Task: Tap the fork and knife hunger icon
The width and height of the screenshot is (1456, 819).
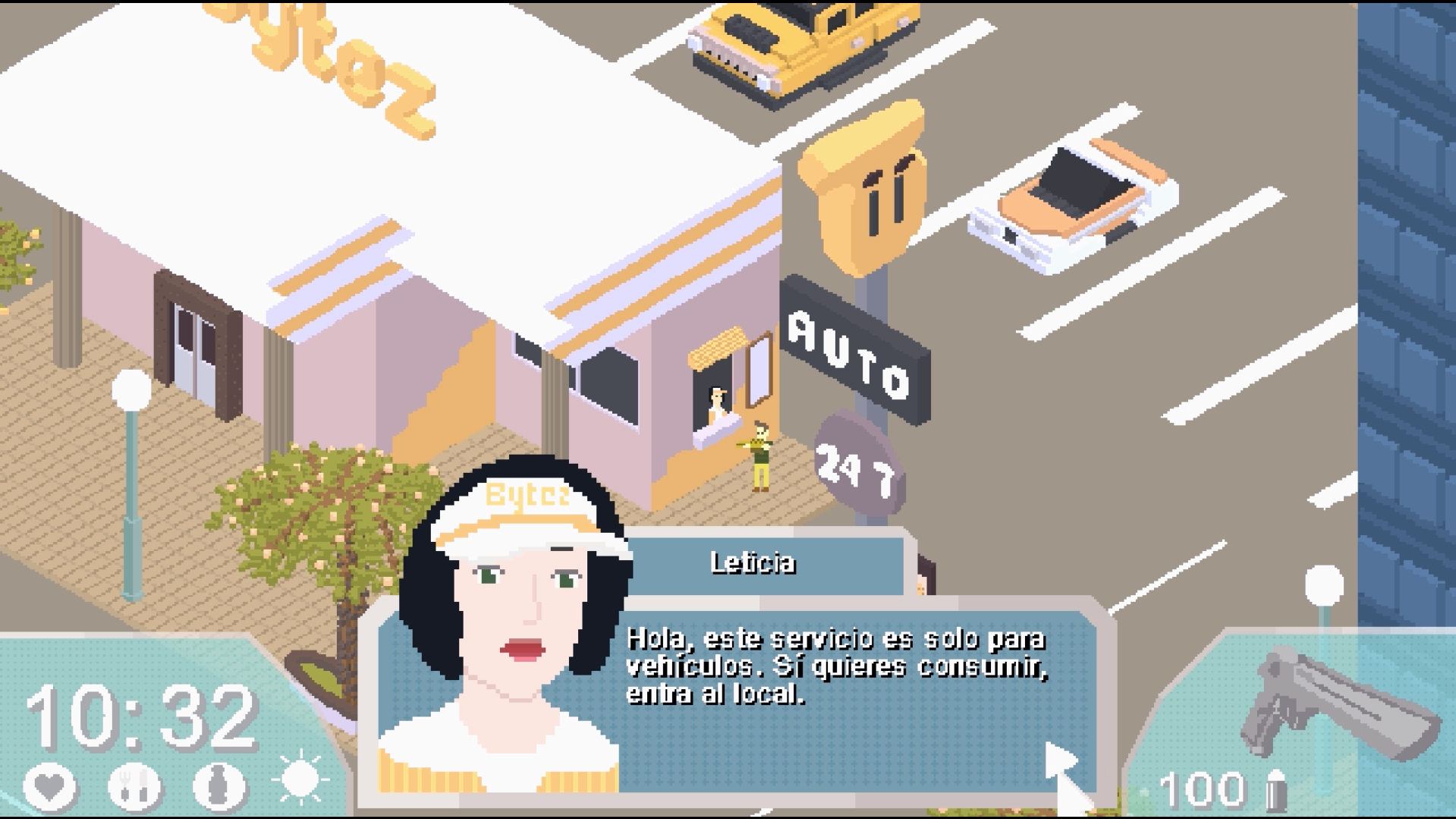Action: tap(135, 786)
